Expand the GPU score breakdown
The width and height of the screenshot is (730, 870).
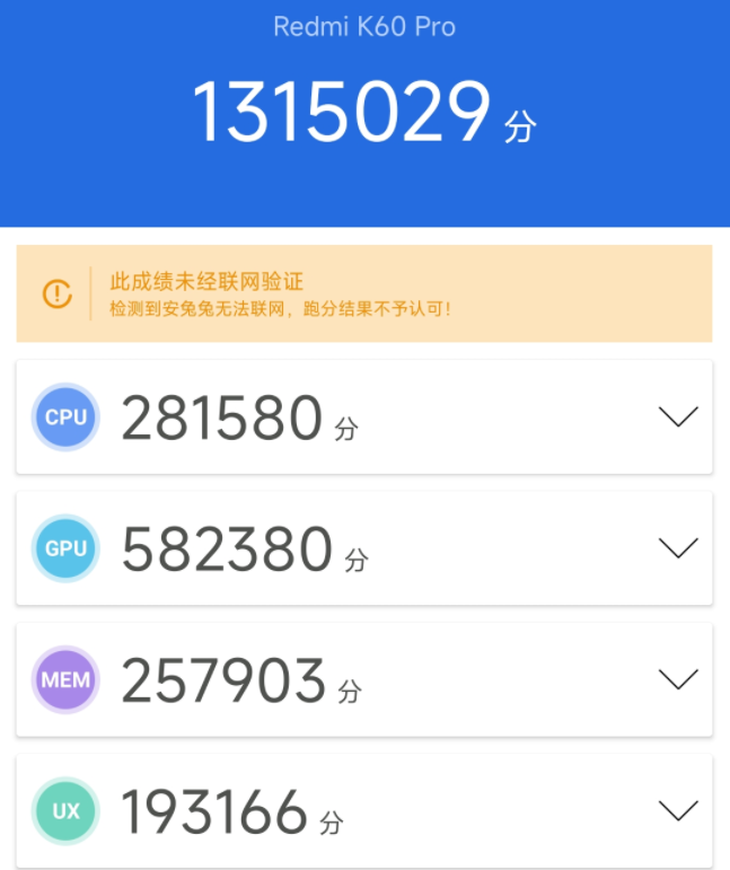point(678,548)
